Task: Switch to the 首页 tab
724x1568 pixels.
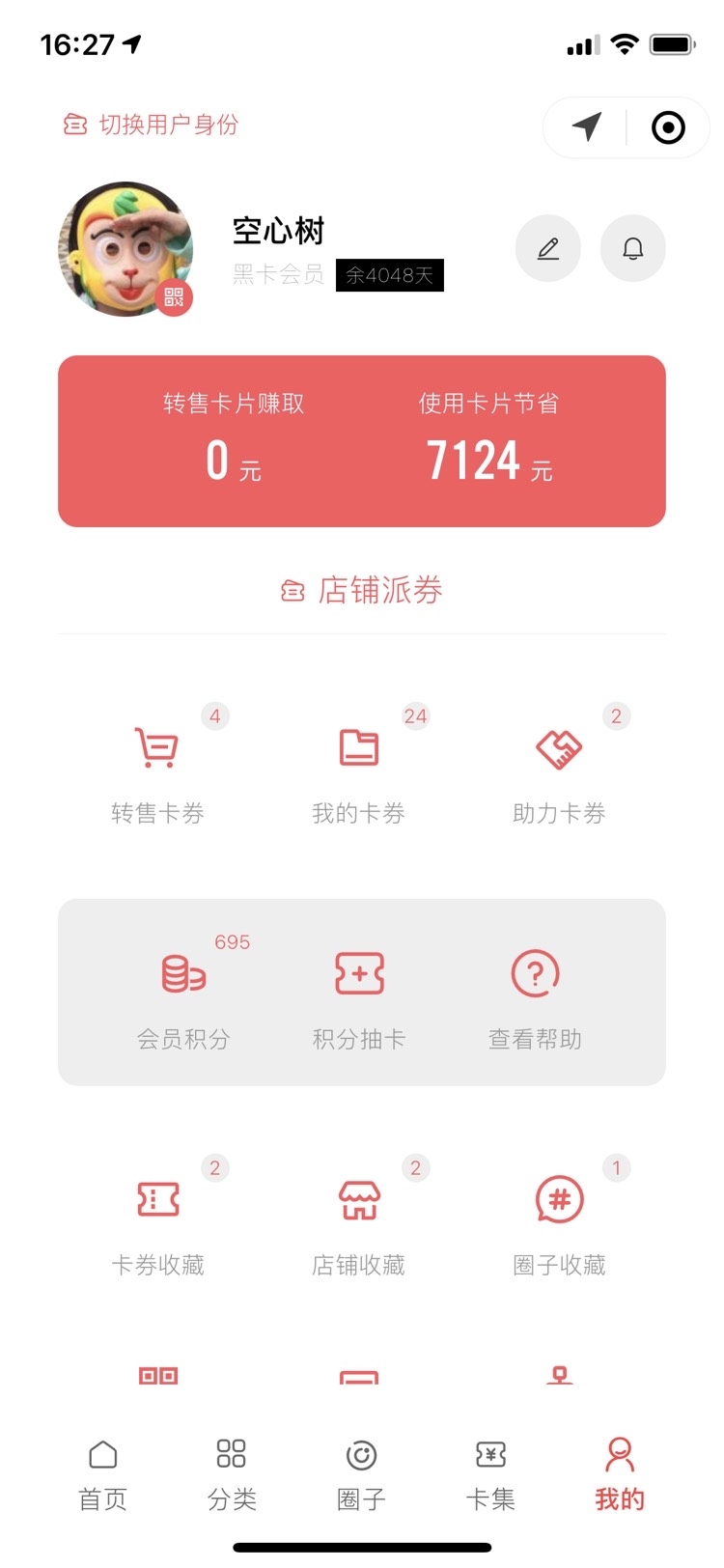Action: [x=103, y=1475]
